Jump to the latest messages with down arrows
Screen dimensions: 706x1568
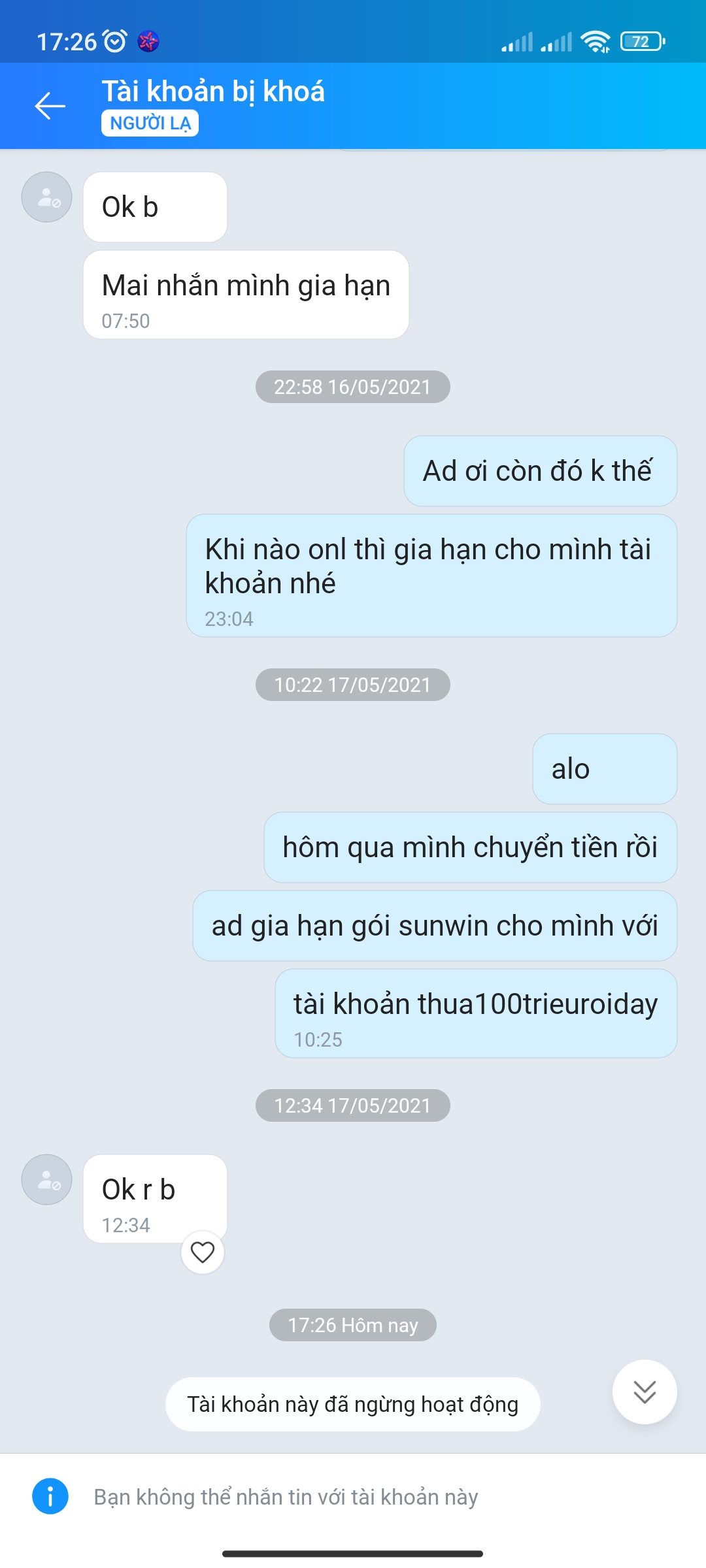[x=644, y=1392]
